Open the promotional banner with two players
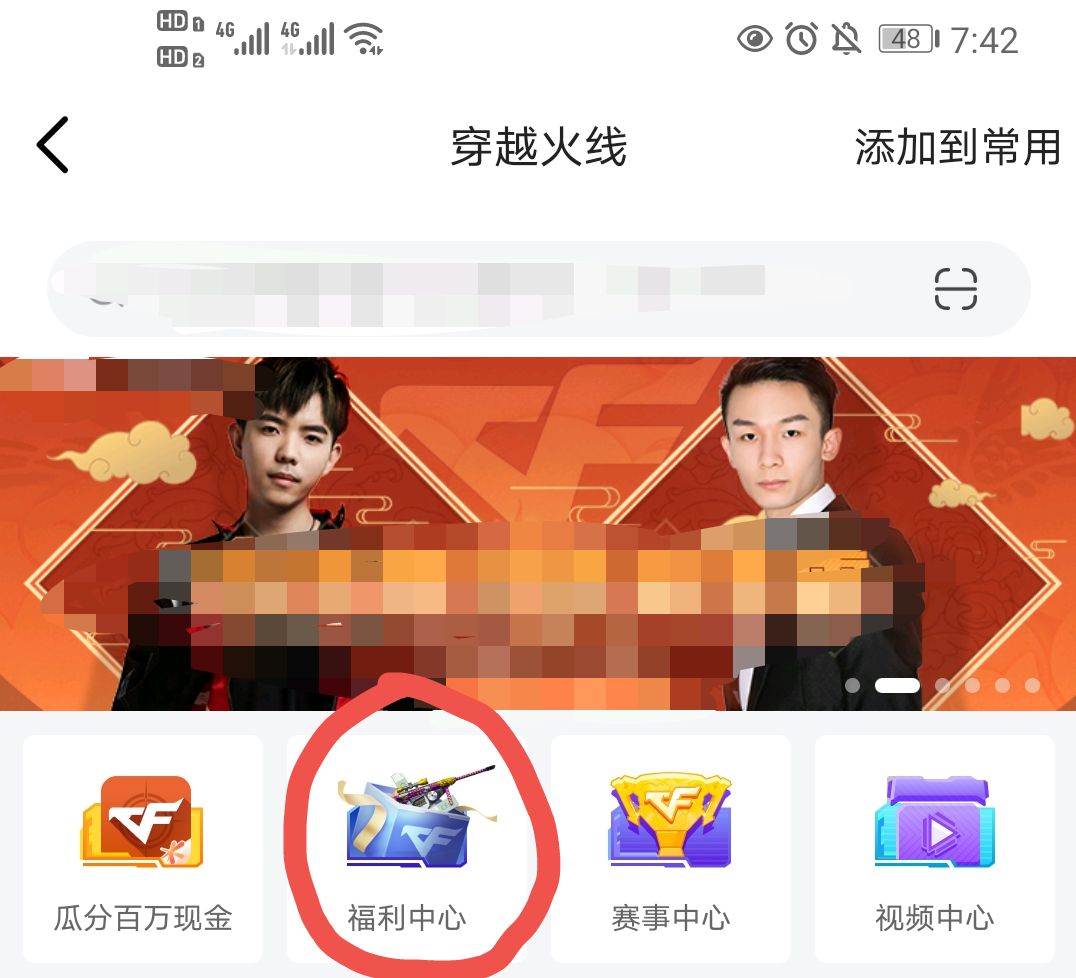The height and width of the screenshot is (978, 1076). point(538,532)
